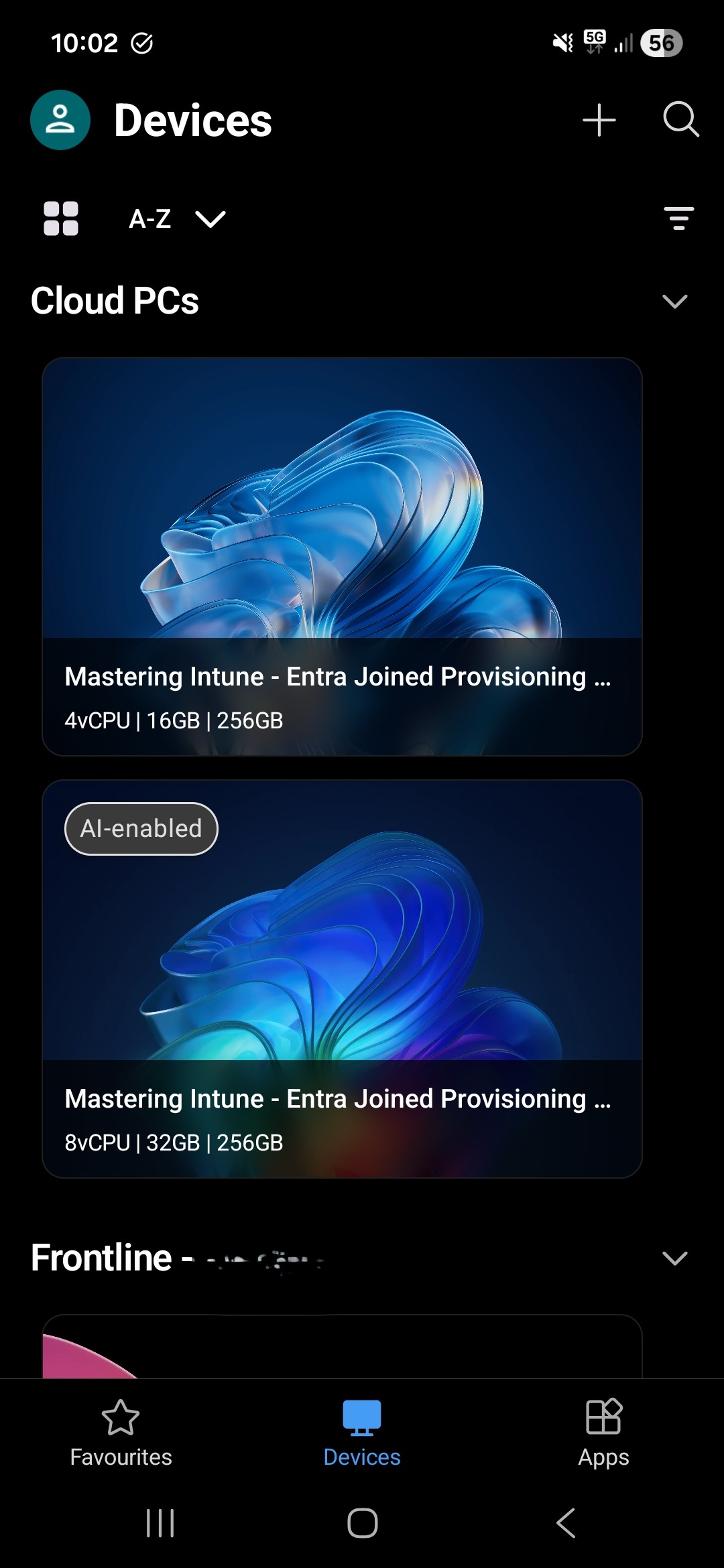
Task: Switch the grid view layout
Action: point(61,218)
